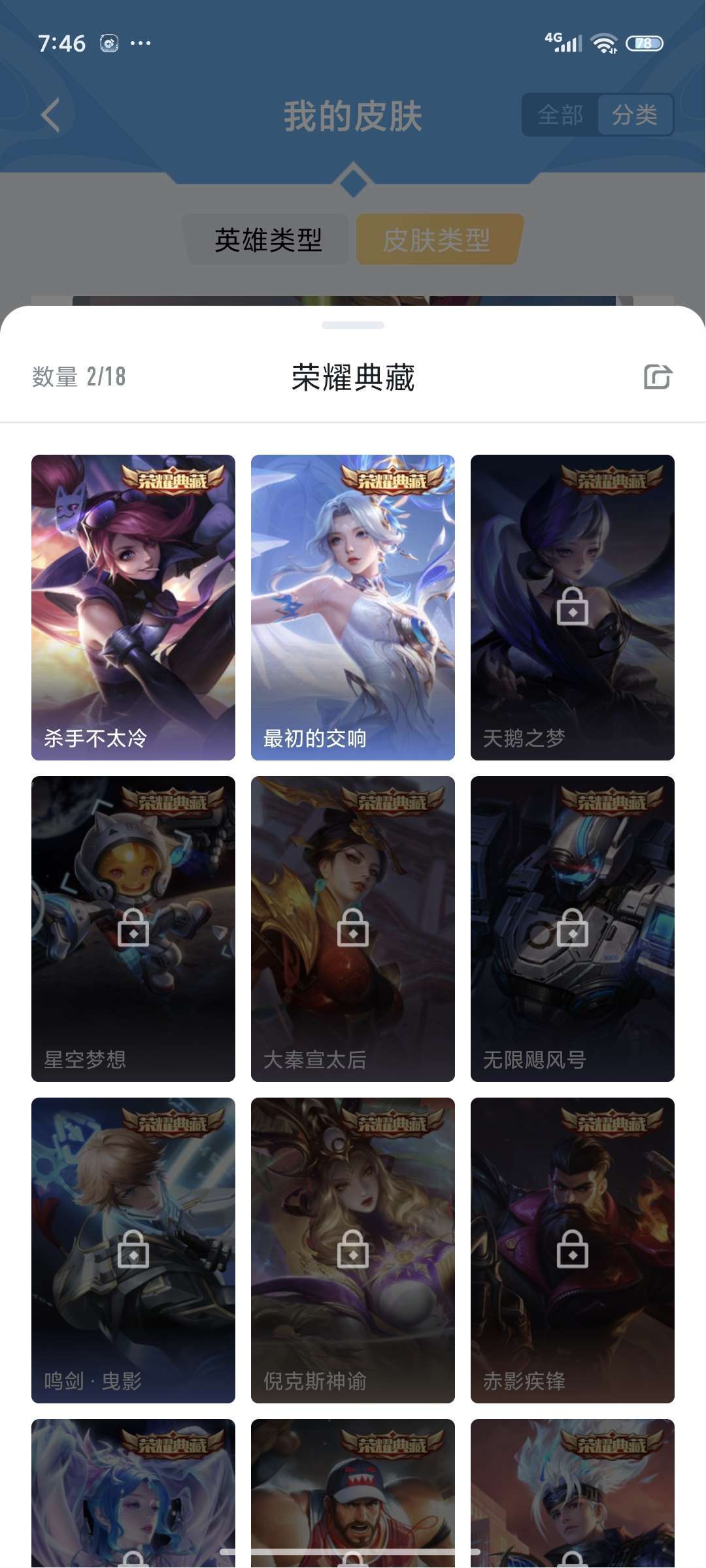Screen dimensions: 706x1568
Task: Select the 皮肤类型 tab
Action: click(x=438, y=240)
